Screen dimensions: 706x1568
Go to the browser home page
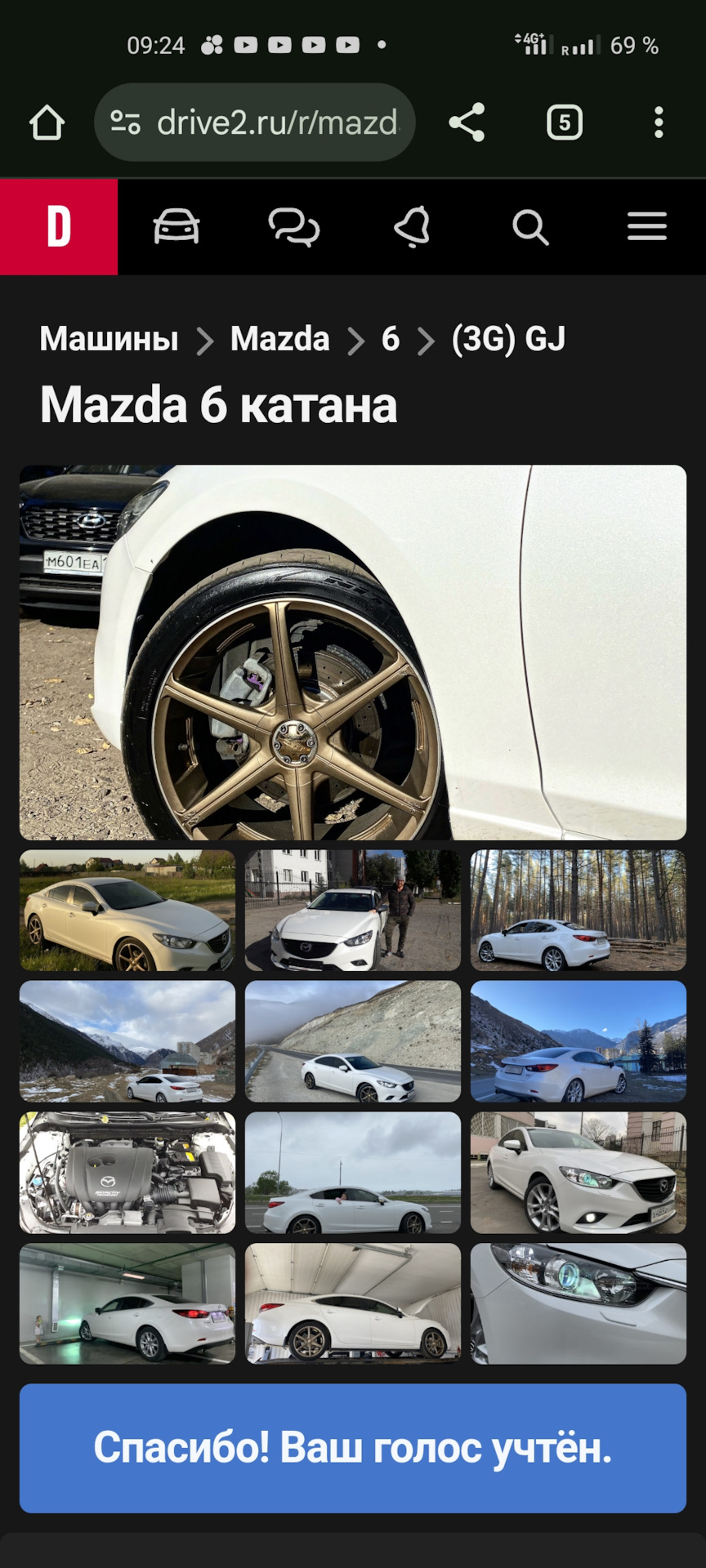coord(47,123)
